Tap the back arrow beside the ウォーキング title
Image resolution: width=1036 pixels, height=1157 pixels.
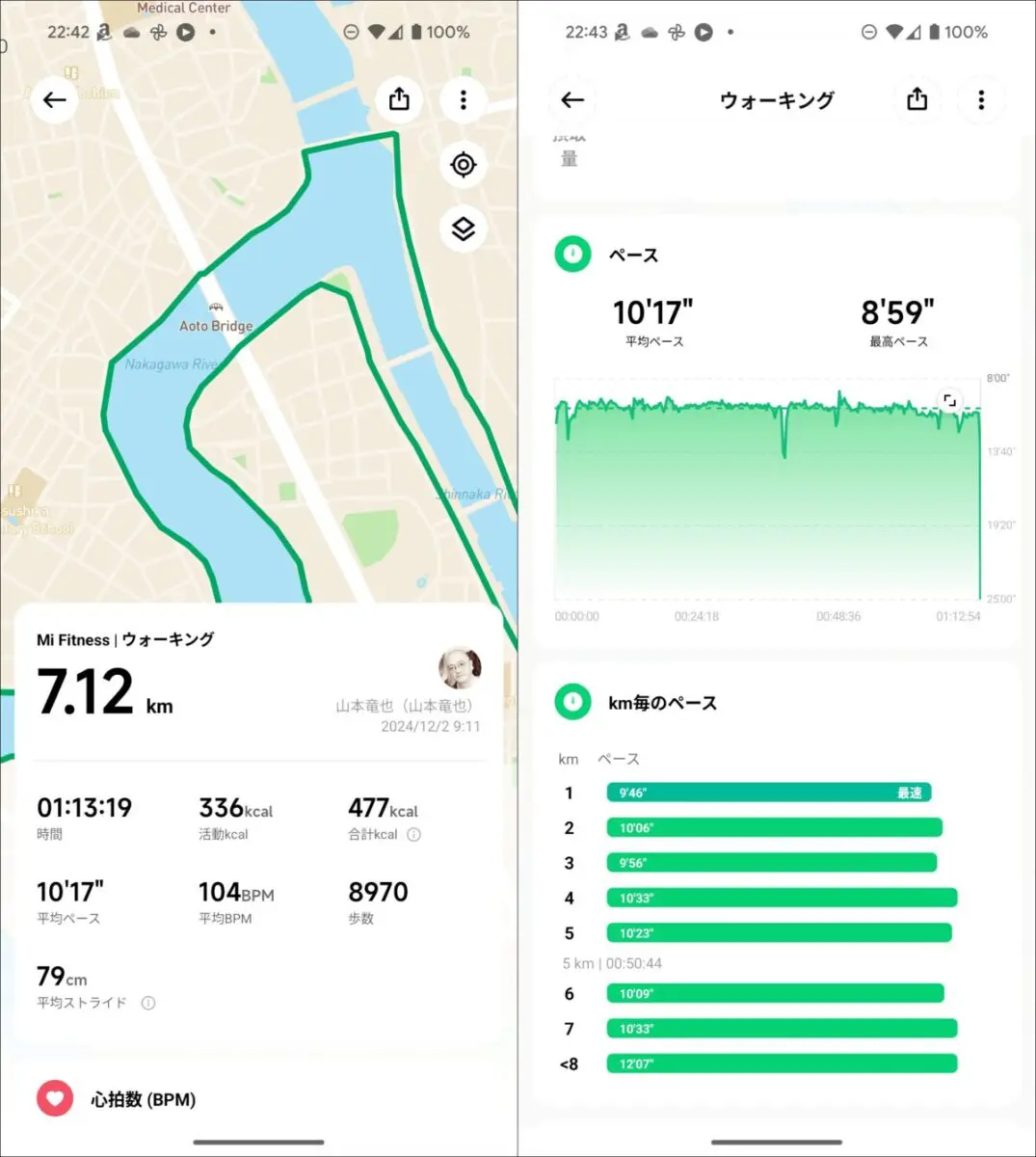572,99
